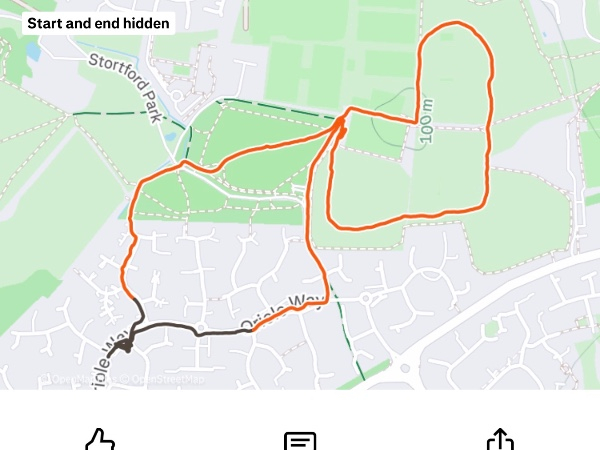
Task: Share this activity
Action: [x=499, y=440]
